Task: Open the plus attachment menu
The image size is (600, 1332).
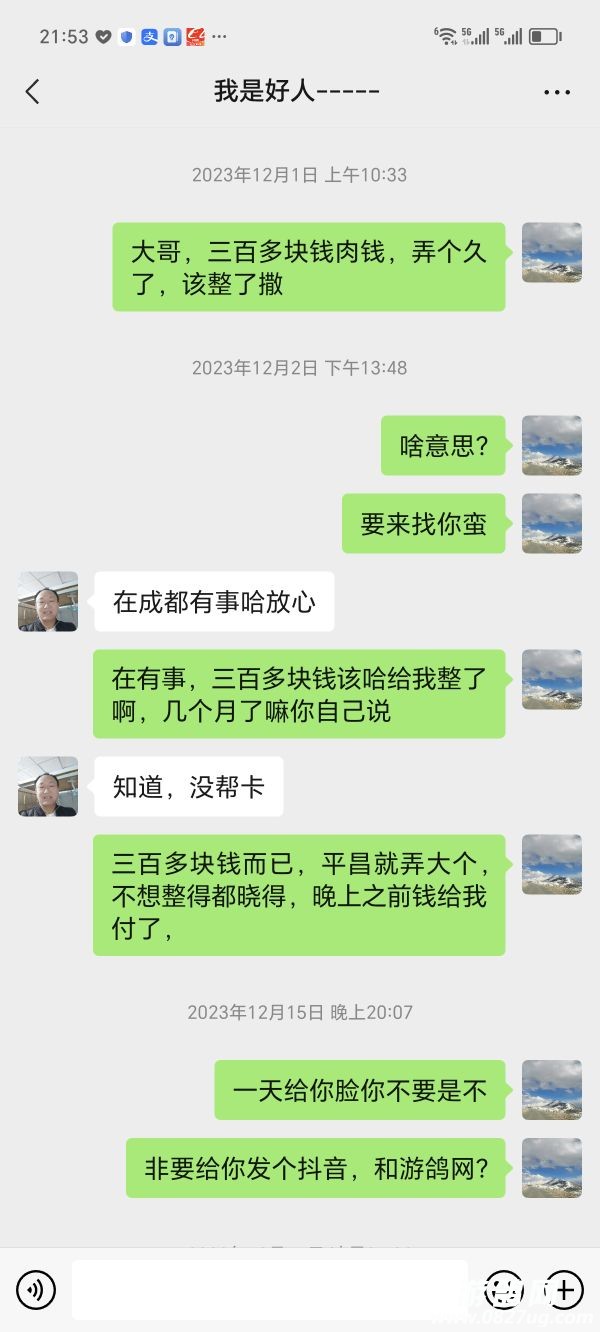Action: tap(564, 1289)
